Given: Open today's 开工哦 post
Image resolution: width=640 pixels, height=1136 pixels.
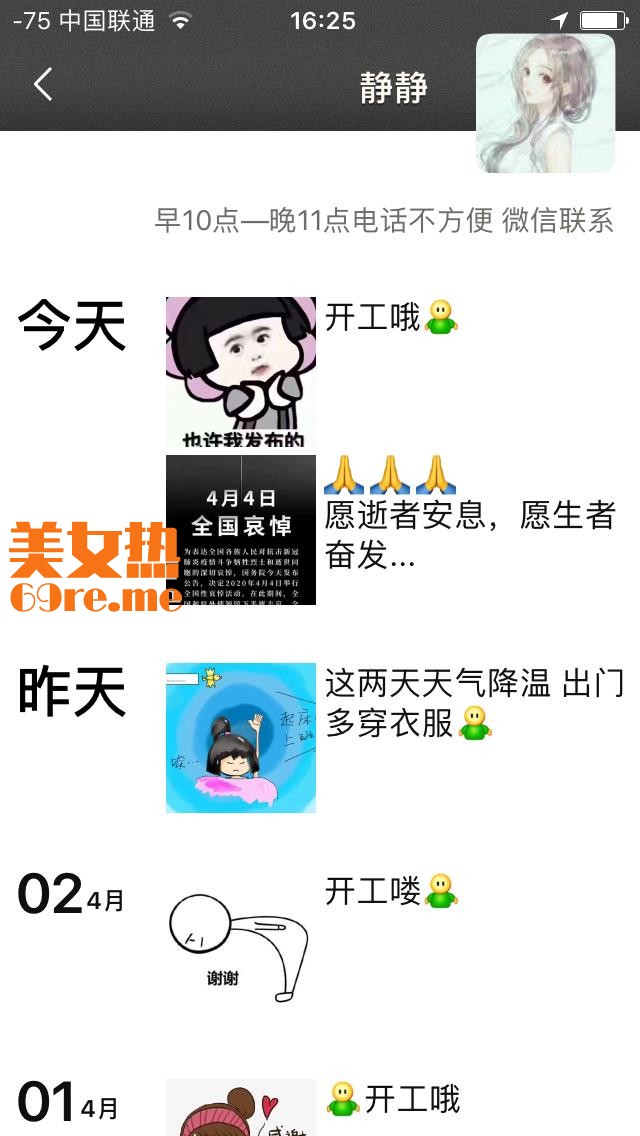Looking at the screenshot, I should tap(240, 371).
